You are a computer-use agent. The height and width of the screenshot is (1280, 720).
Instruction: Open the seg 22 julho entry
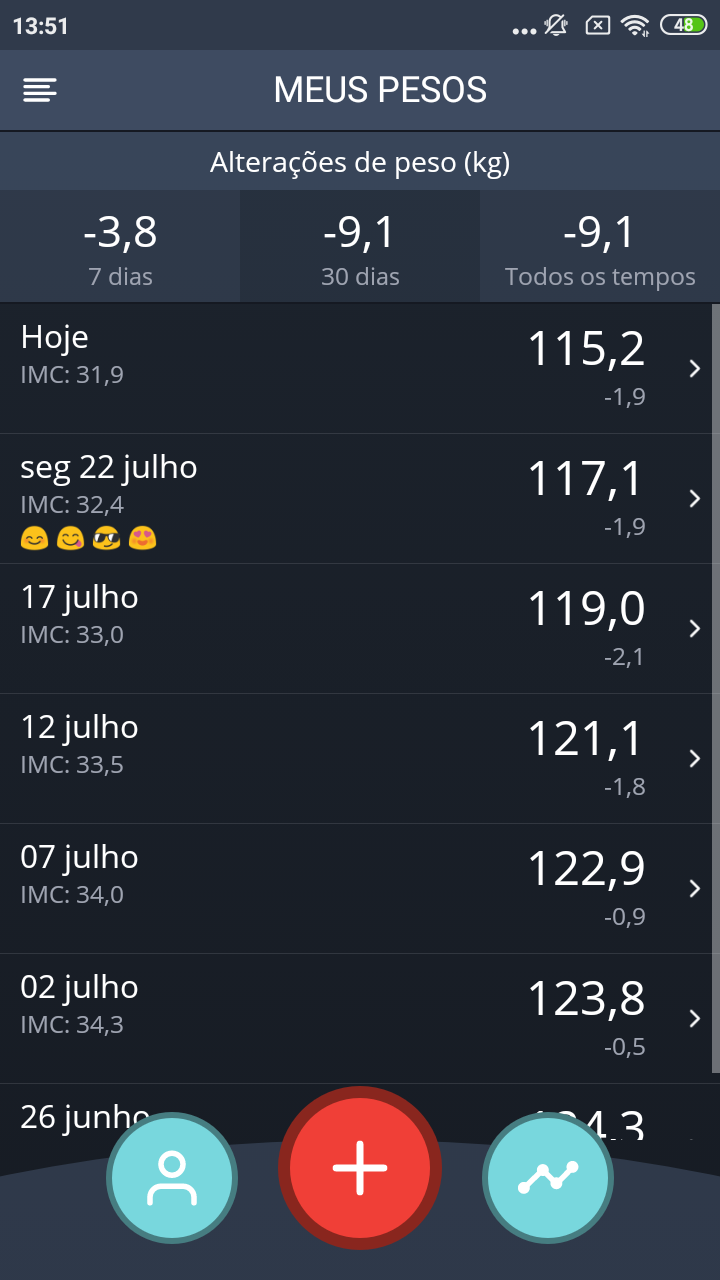click(360, 498)
